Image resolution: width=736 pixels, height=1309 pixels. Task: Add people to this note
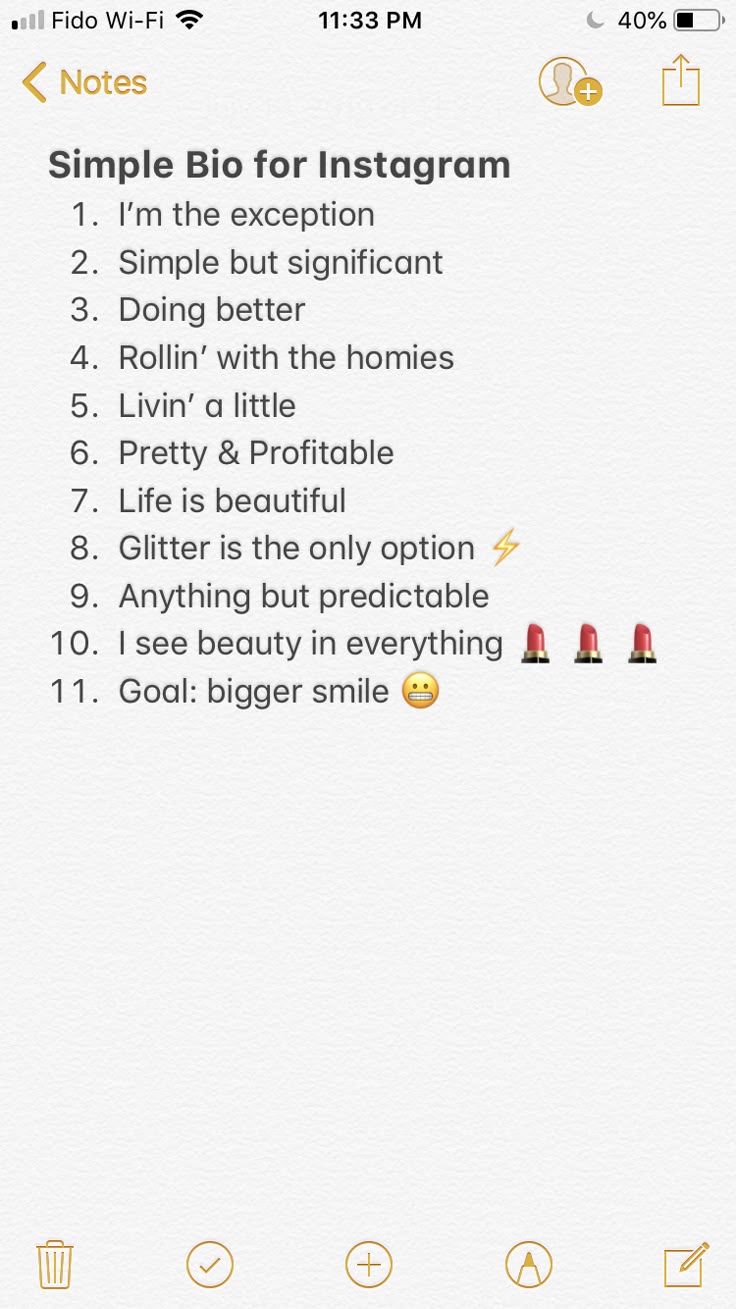pos(568,82)
